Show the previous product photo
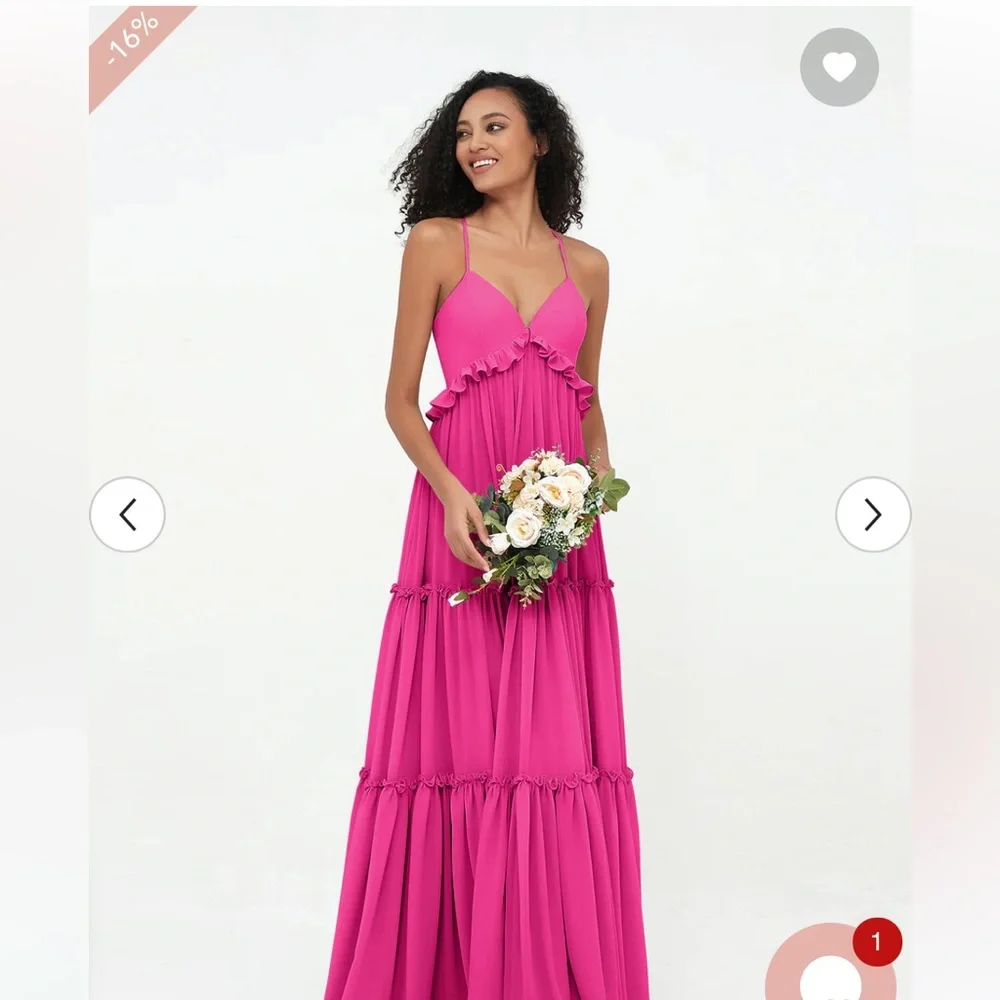The width and height of the screenshot is (1000, 1000). click(x=128, y=514)
